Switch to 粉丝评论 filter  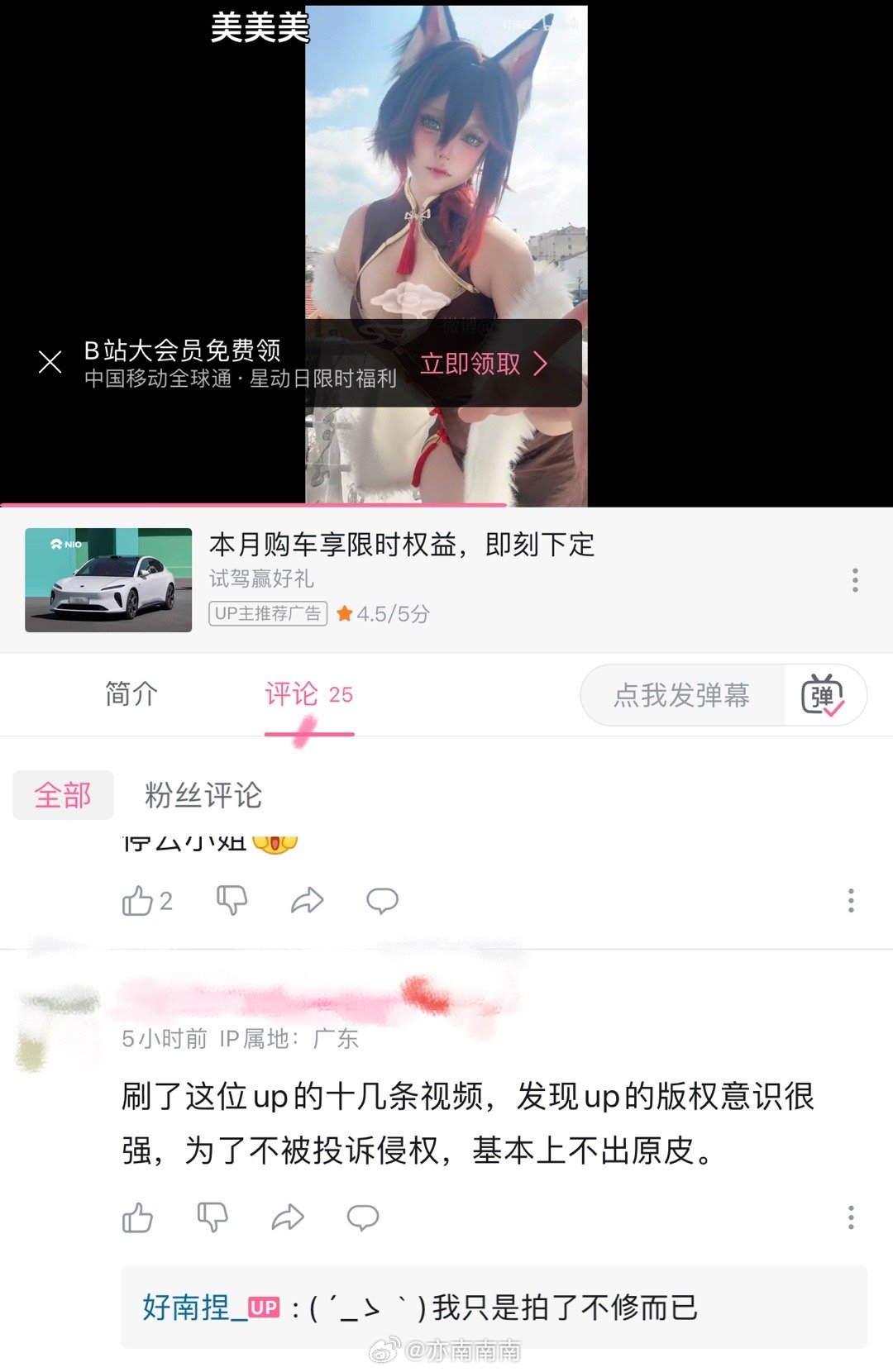(203, 795)
